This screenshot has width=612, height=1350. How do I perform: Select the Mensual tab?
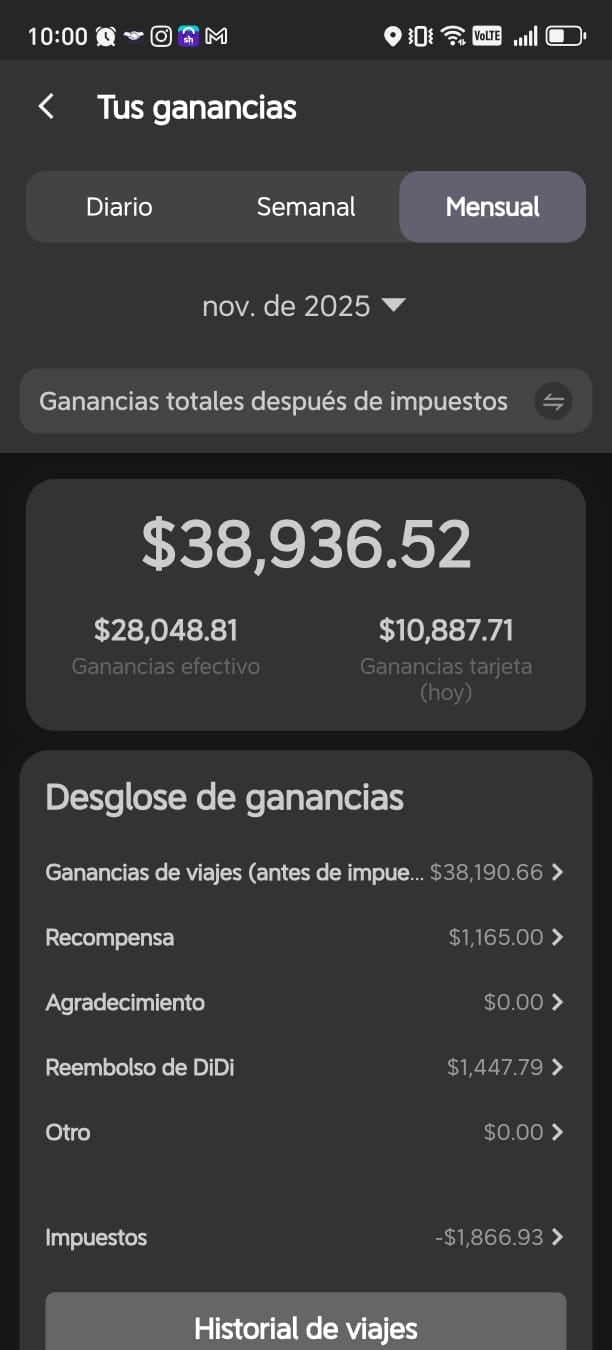click(492, 207)
